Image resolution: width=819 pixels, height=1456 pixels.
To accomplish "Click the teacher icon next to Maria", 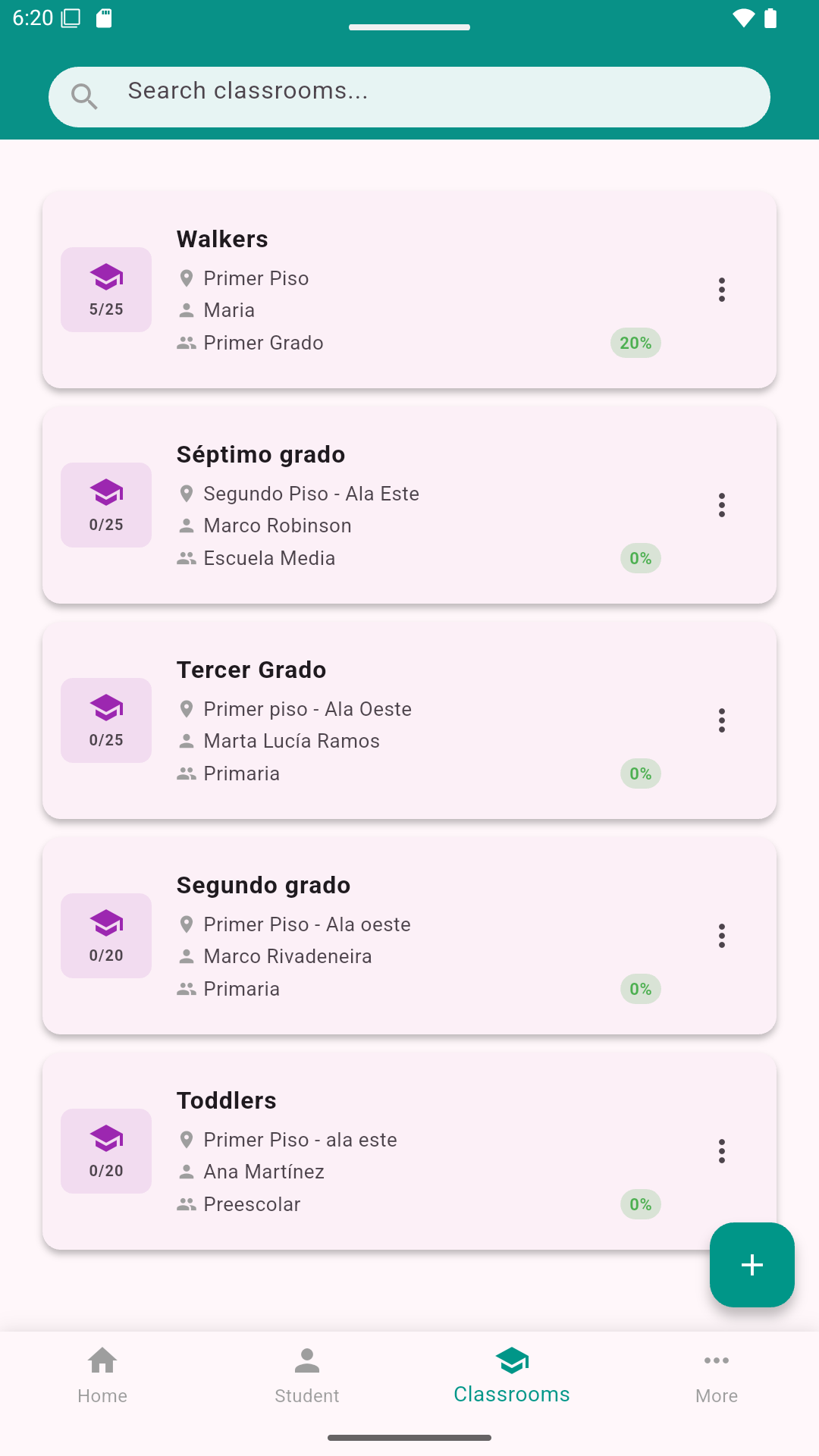I will click(185, 309).
